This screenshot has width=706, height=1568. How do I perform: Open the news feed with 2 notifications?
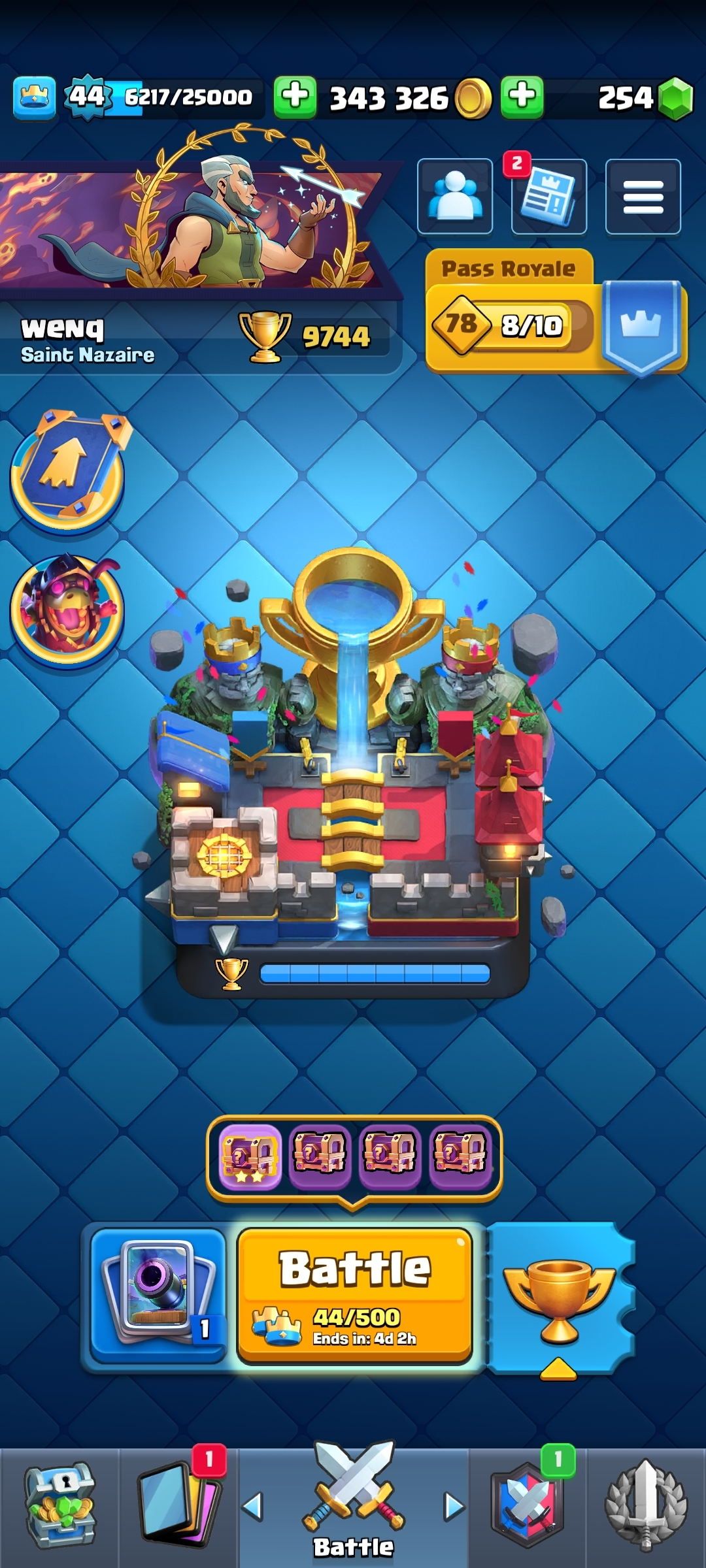tap(548, 196)
